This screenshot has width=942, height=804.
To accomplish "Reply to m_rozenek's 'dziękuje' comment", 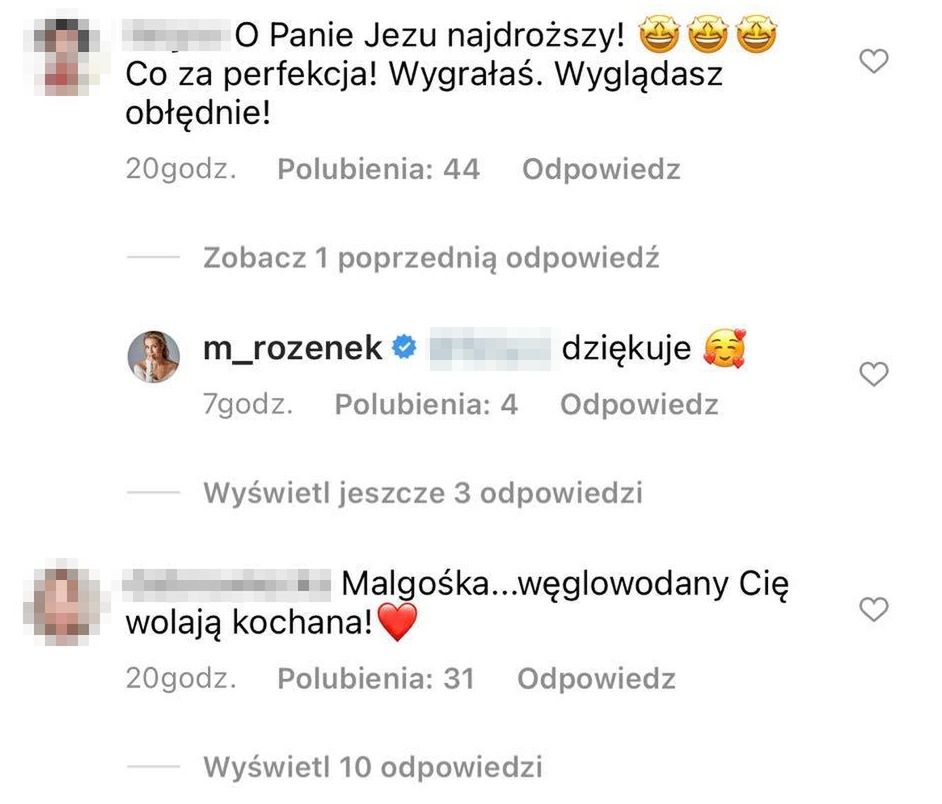I will [x=638, y=405].
